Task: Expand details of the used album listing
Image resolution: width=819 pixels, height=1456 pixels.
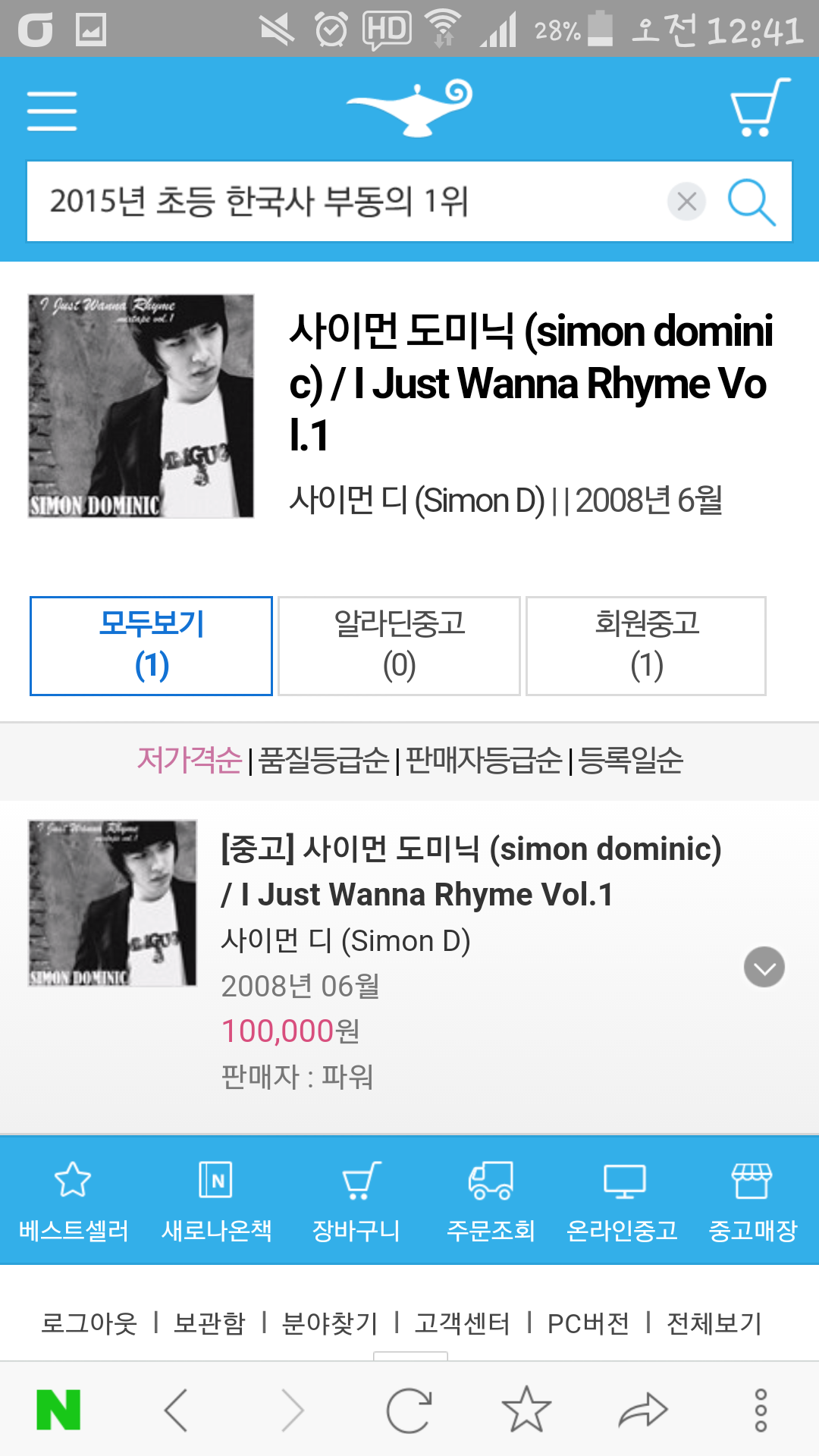Action: click(x=764, y=966)
